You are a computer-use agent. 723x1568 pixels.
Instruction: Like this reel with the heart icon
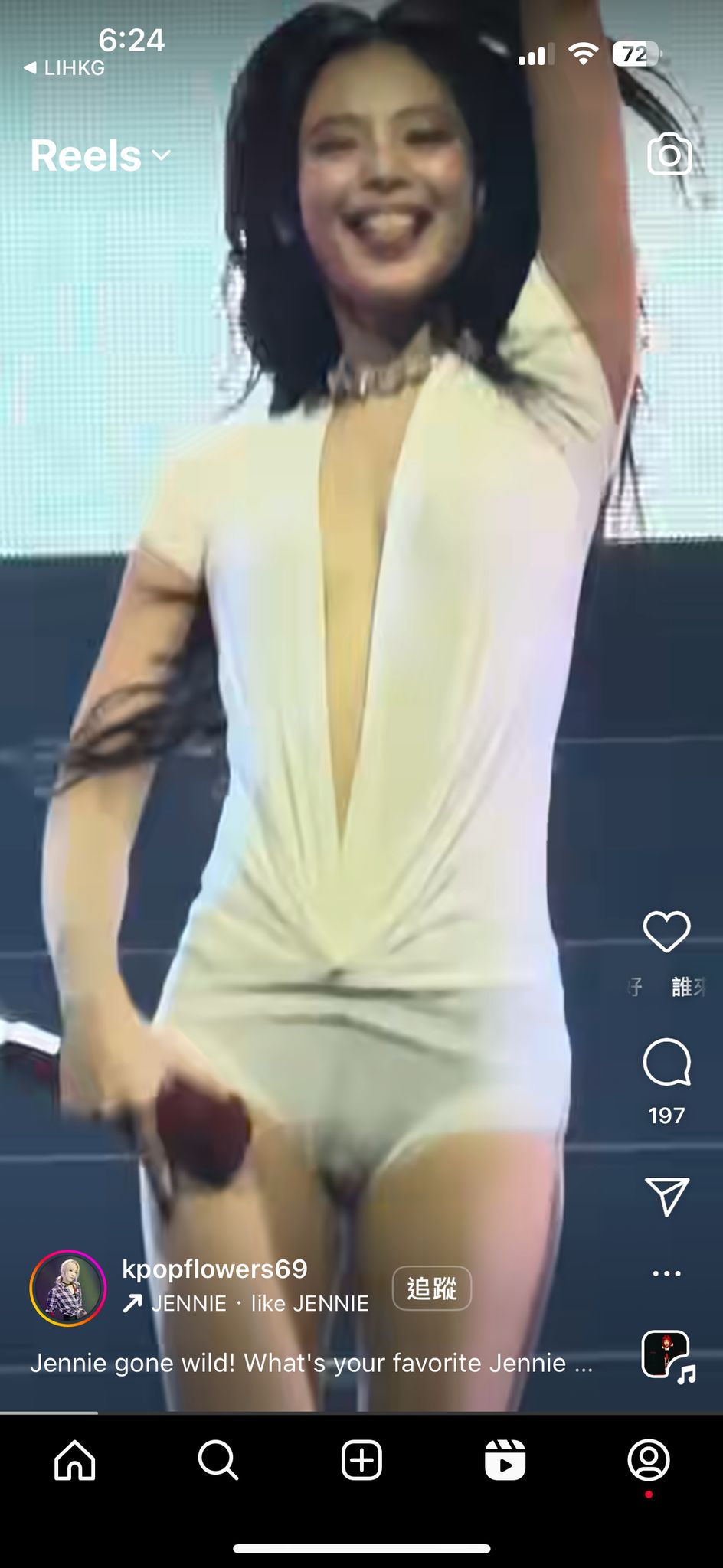[666, 931]
